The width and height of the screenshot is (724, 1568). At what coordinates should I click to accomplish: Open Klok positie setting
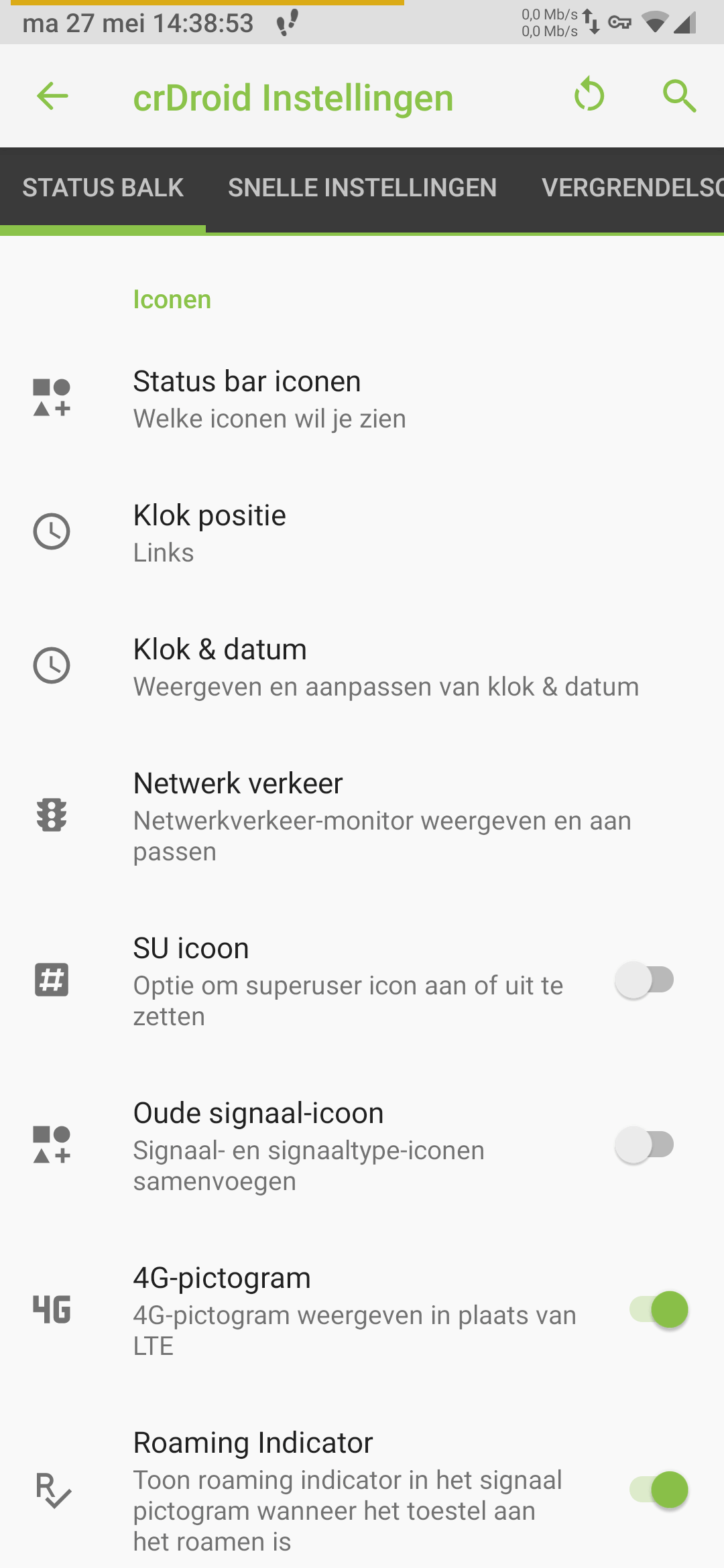[362, 533]
